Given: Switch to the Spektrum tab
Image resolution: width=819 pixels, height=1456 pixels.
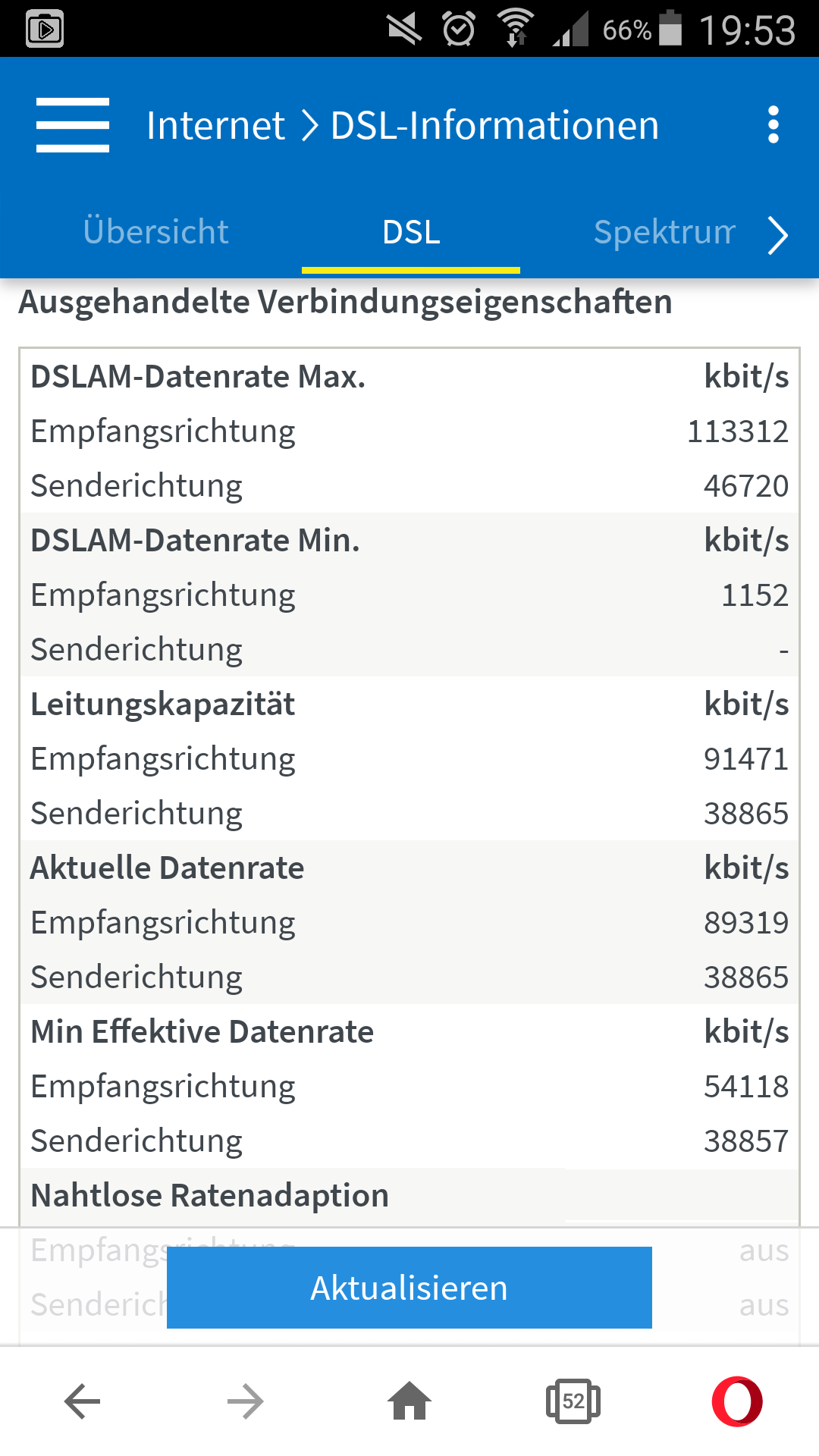Looking at the screenshot, I should [665, 232].
